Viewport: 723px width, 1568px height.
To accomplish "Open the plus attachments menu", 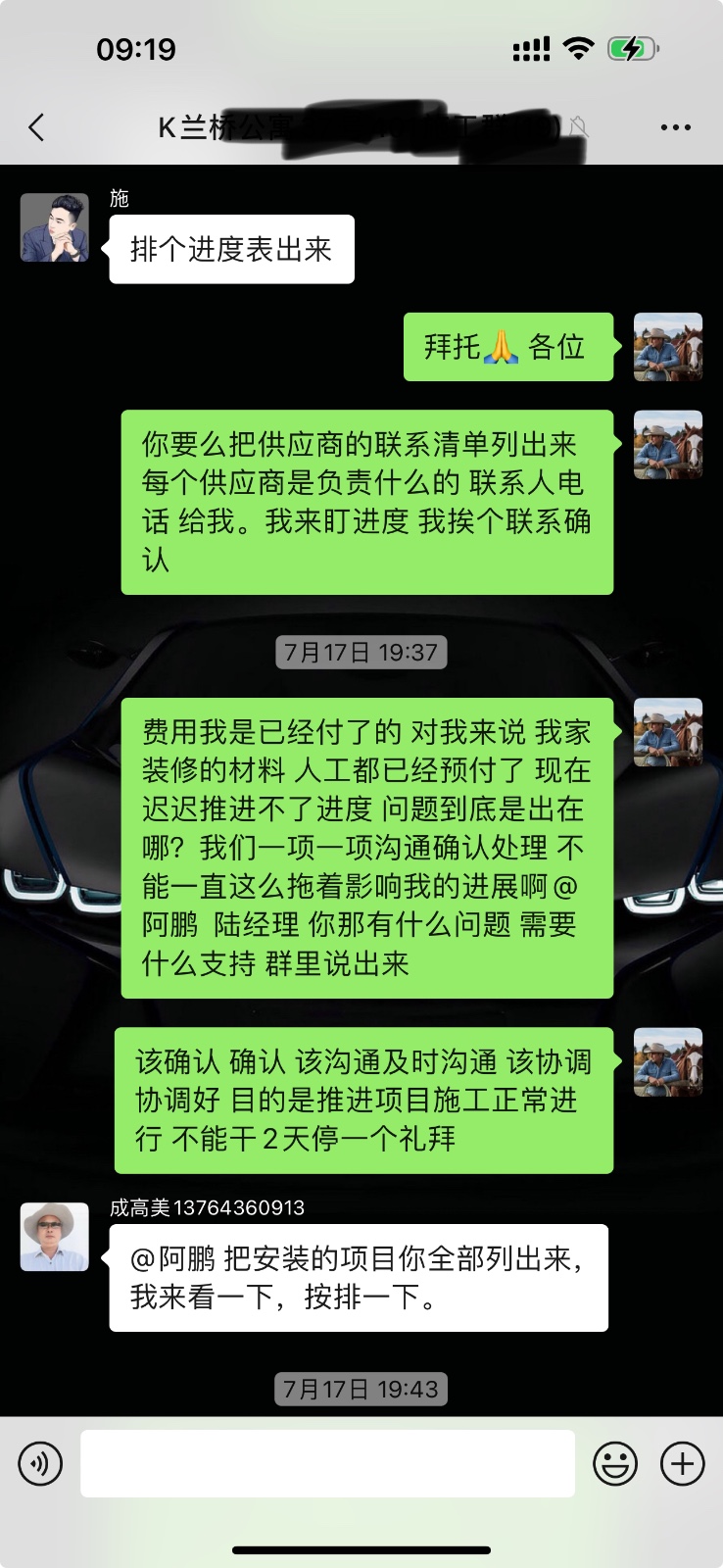I will pos(683,1464).
